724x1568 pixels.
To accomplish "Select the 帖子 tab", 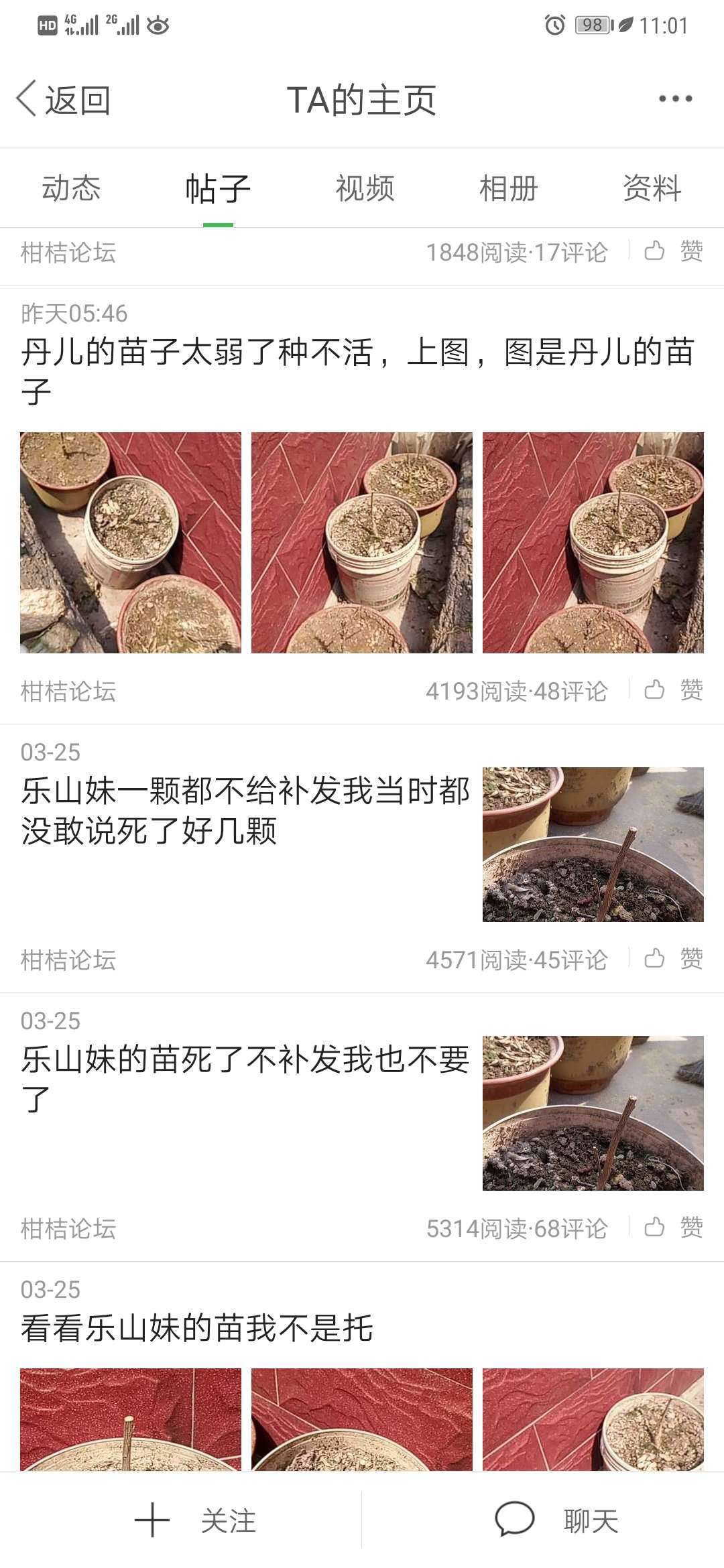I will tap(218, 188).
